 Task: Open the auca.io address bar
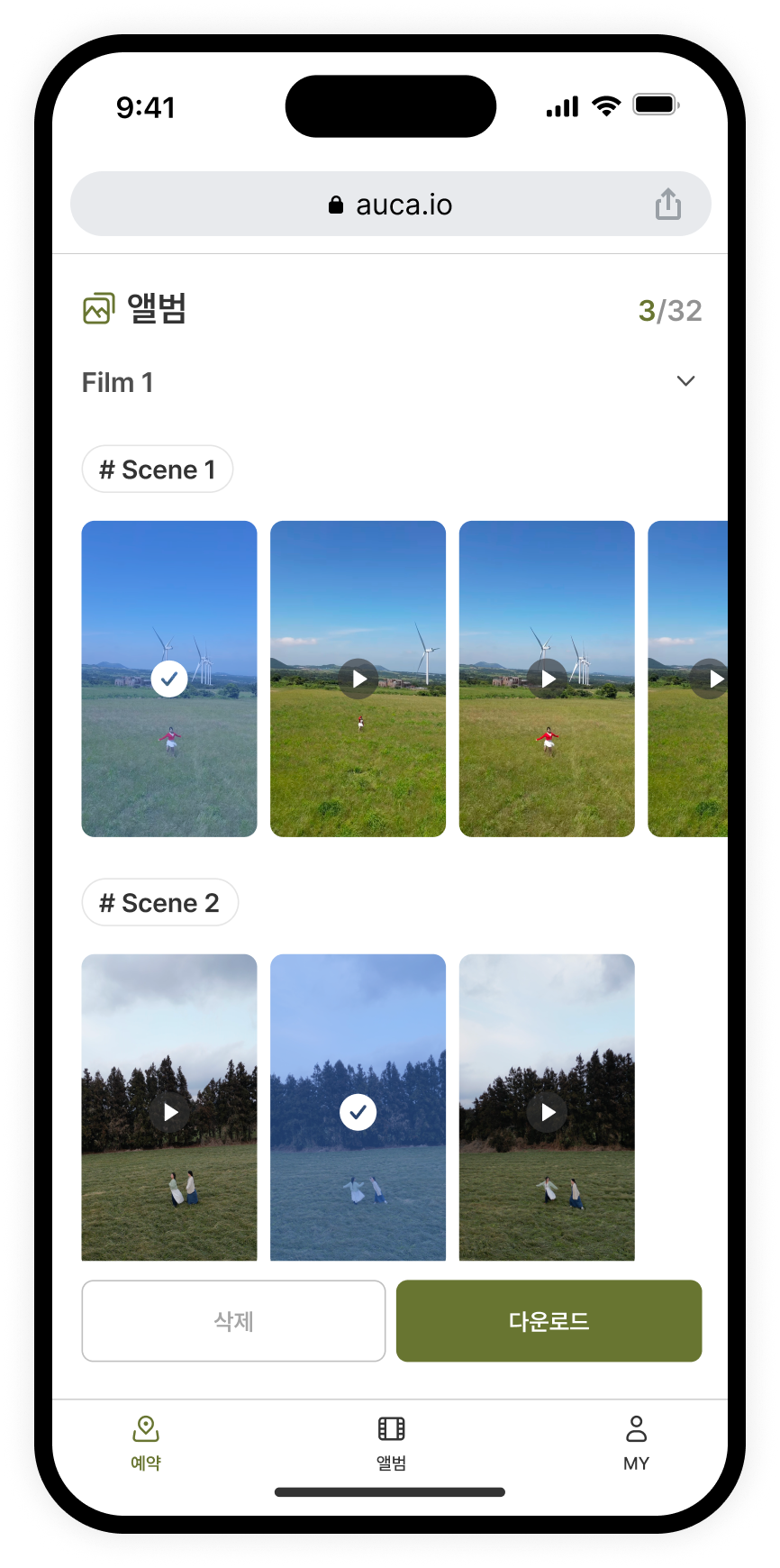click(390, 205)
